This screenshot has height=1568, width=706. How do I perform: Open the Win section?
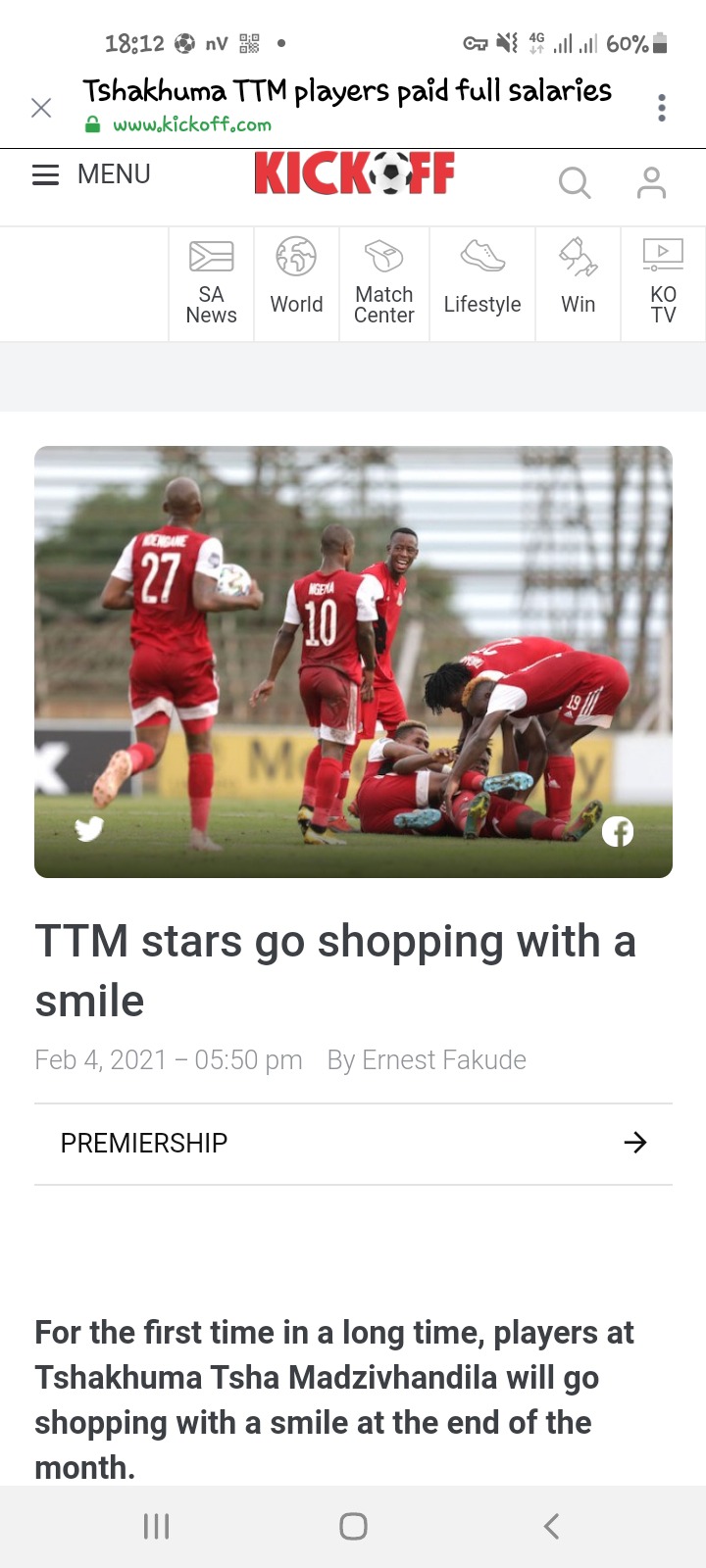[x=579, y=284]
